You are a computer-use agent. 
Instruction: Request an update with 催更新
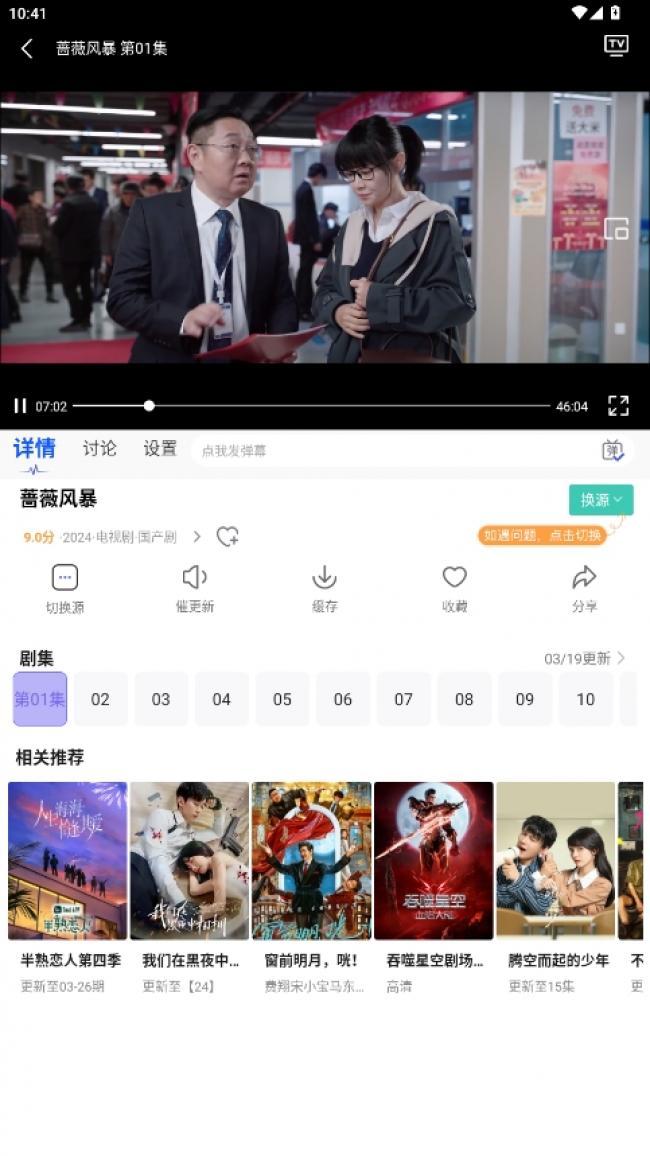pos(195,588)
